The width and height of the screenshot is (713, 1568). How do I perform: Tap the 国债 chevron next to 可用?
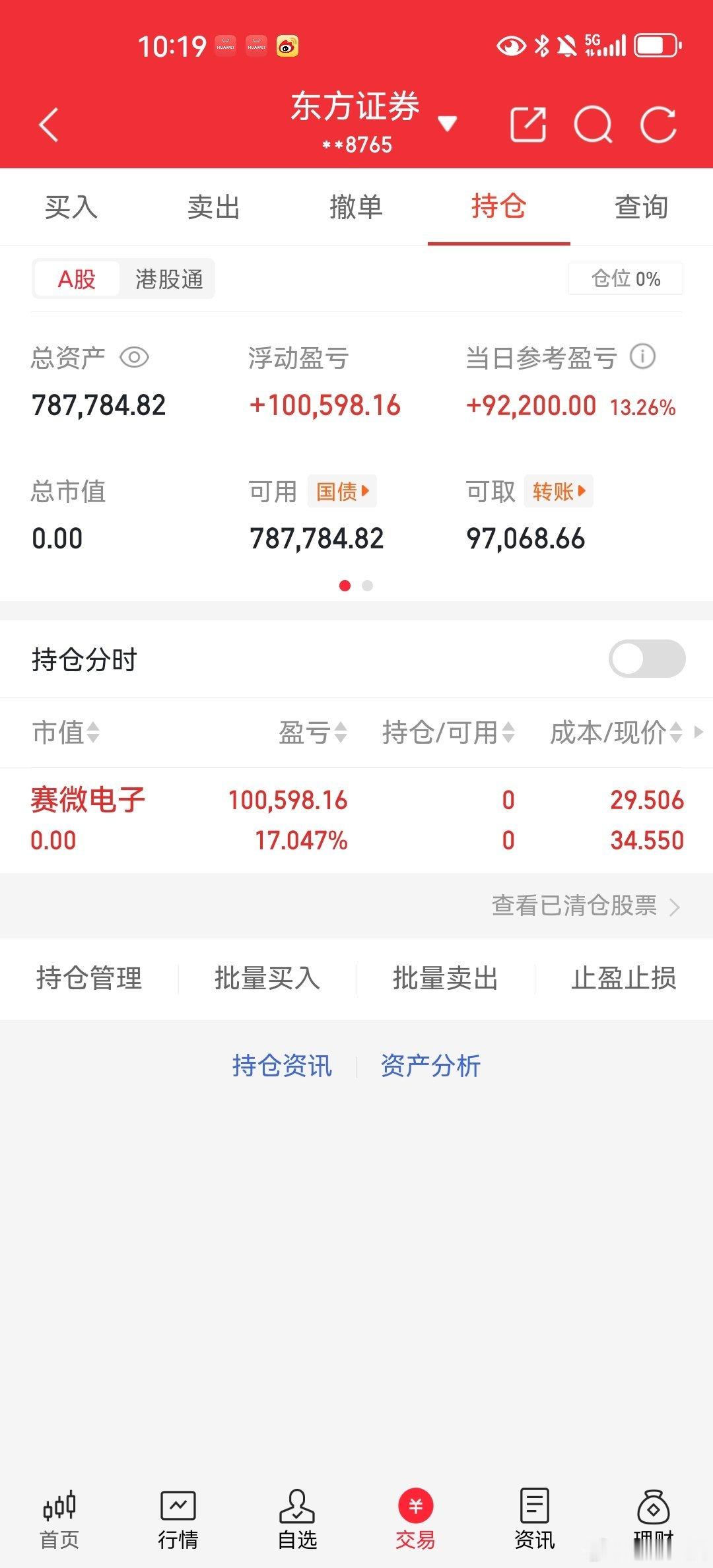tap(342, 491)
